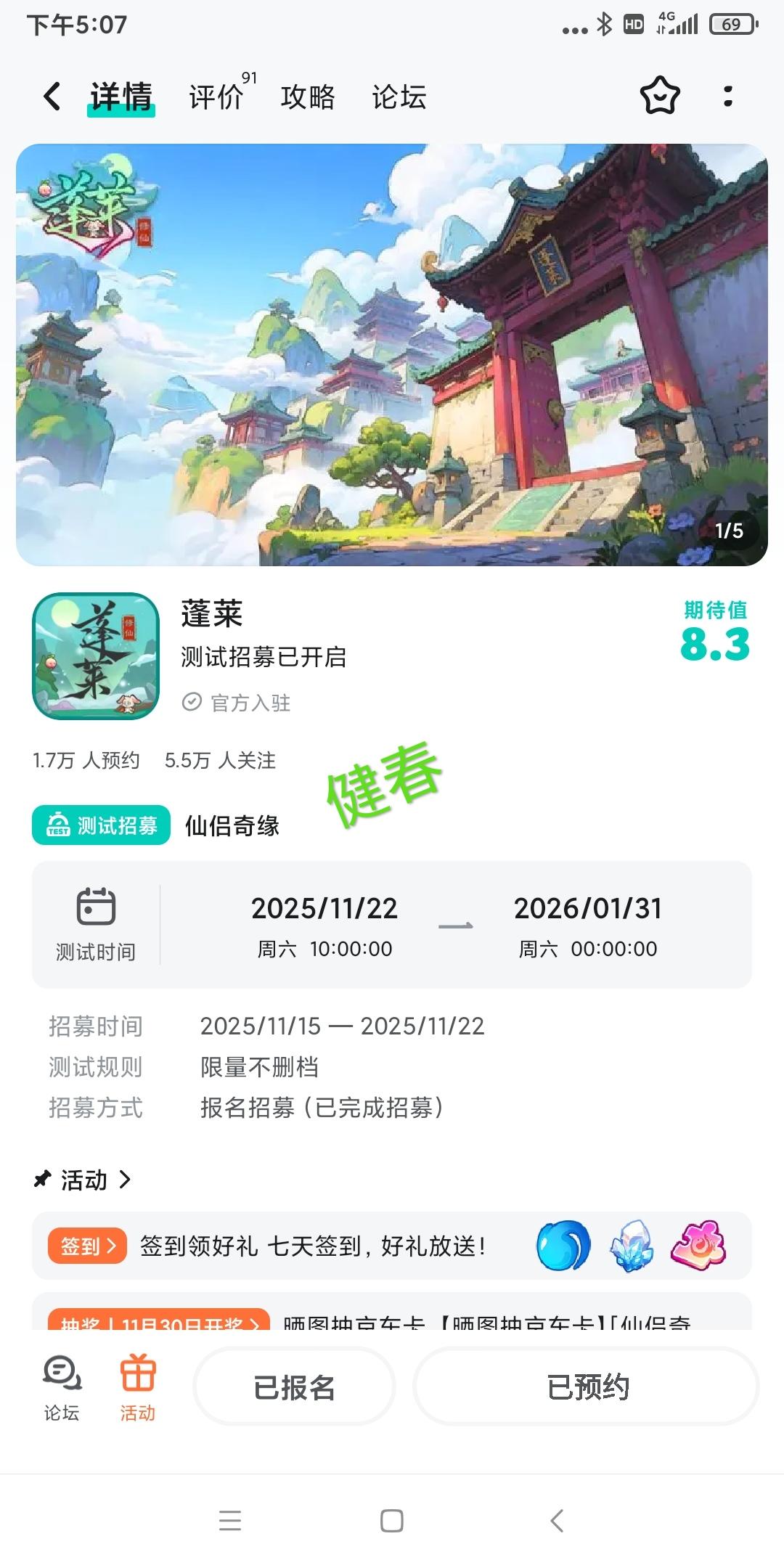Image resolution: width=784 pixels, height=1568 pixels.
Task: Tap the pink puzzle reward icon
Action: [x=698, y=1244]
